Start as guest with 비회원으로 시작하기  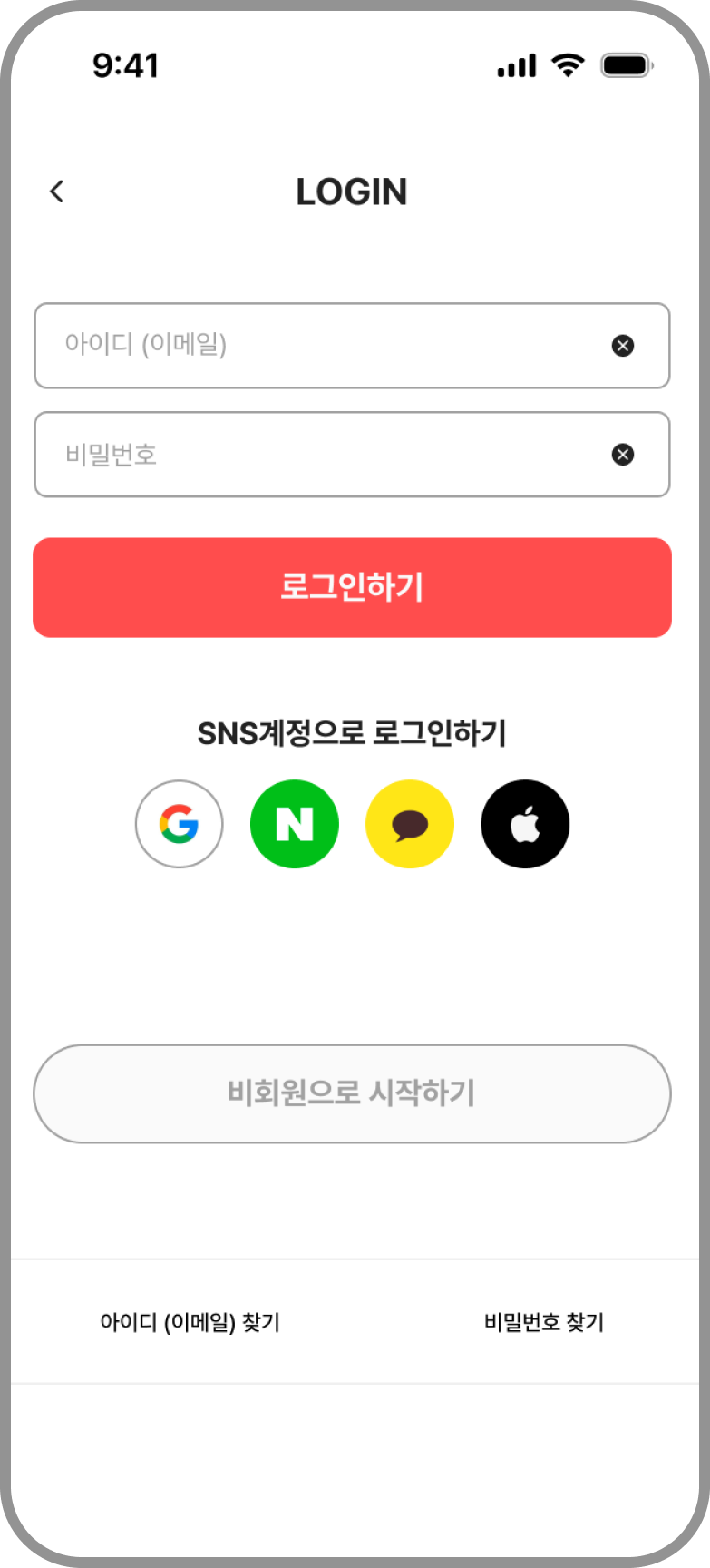[352, 1093]
